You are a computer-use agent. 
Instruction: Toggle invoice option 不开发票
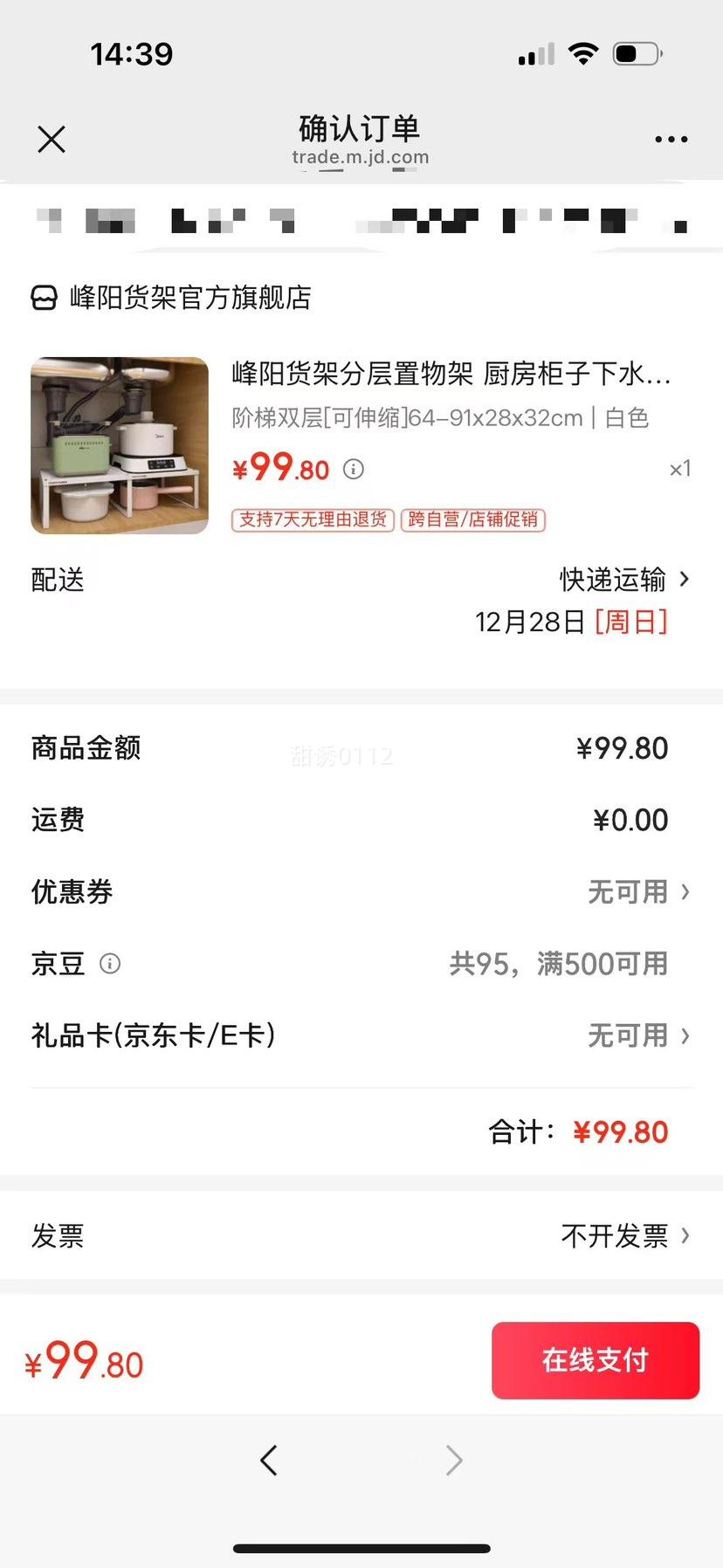[614, 1235]
